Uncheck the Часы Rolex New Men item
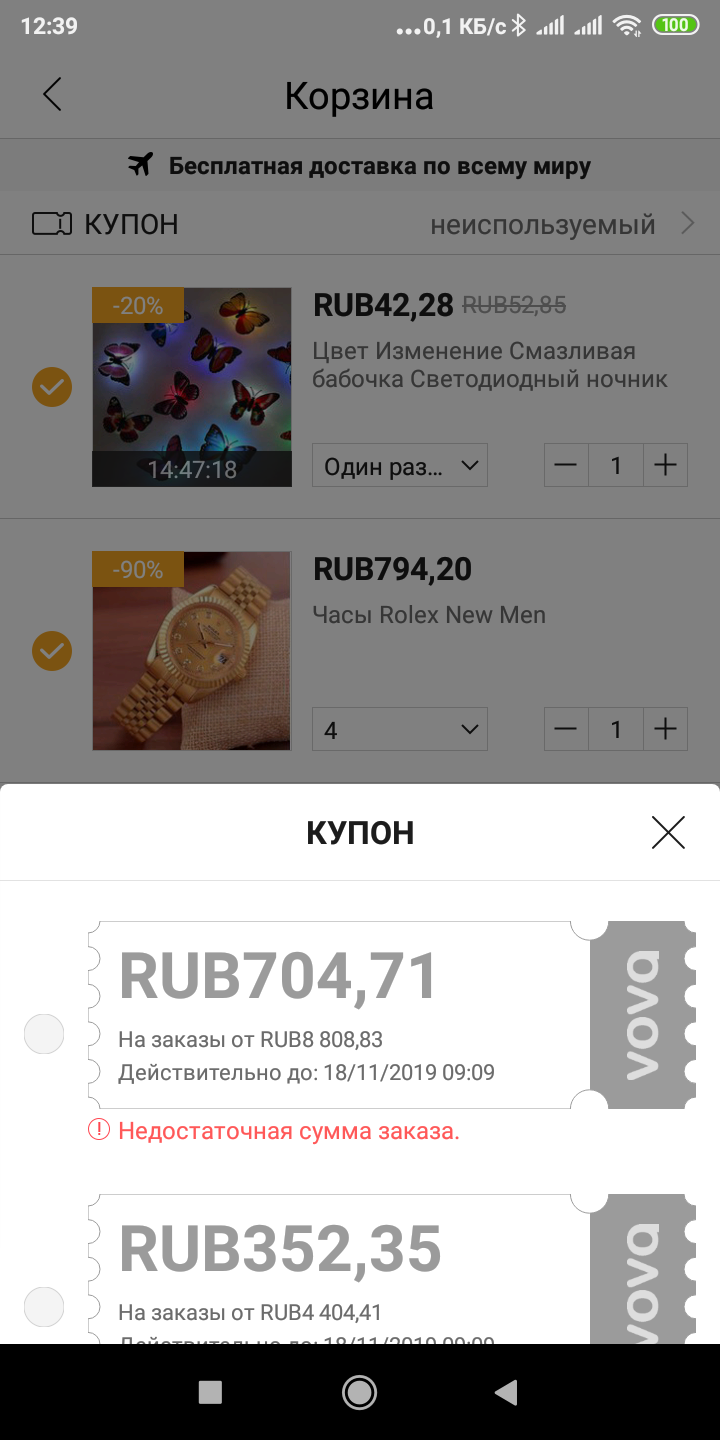720x1440 pixels. 52,651
